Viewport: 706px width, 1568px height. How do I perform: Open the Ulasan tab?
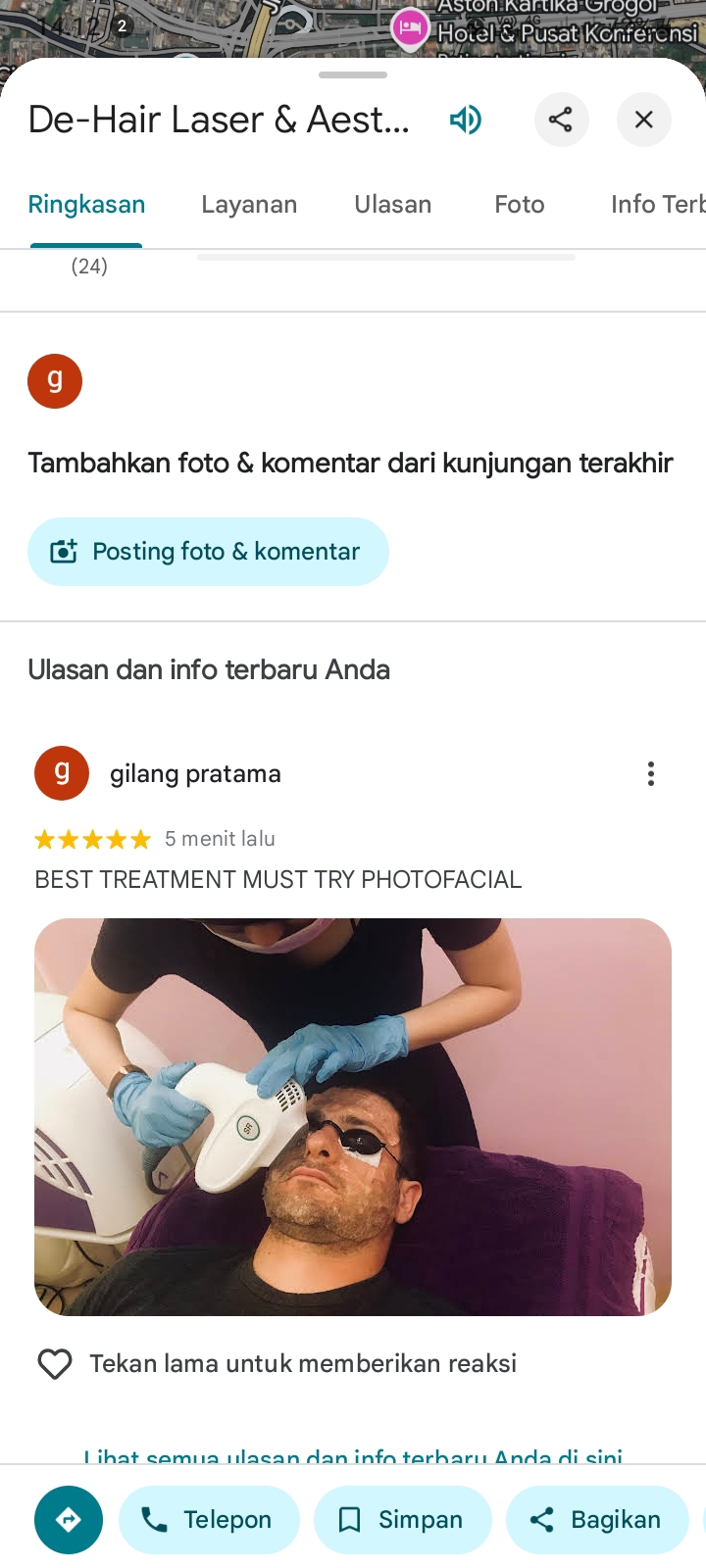[x=393, y=204]
